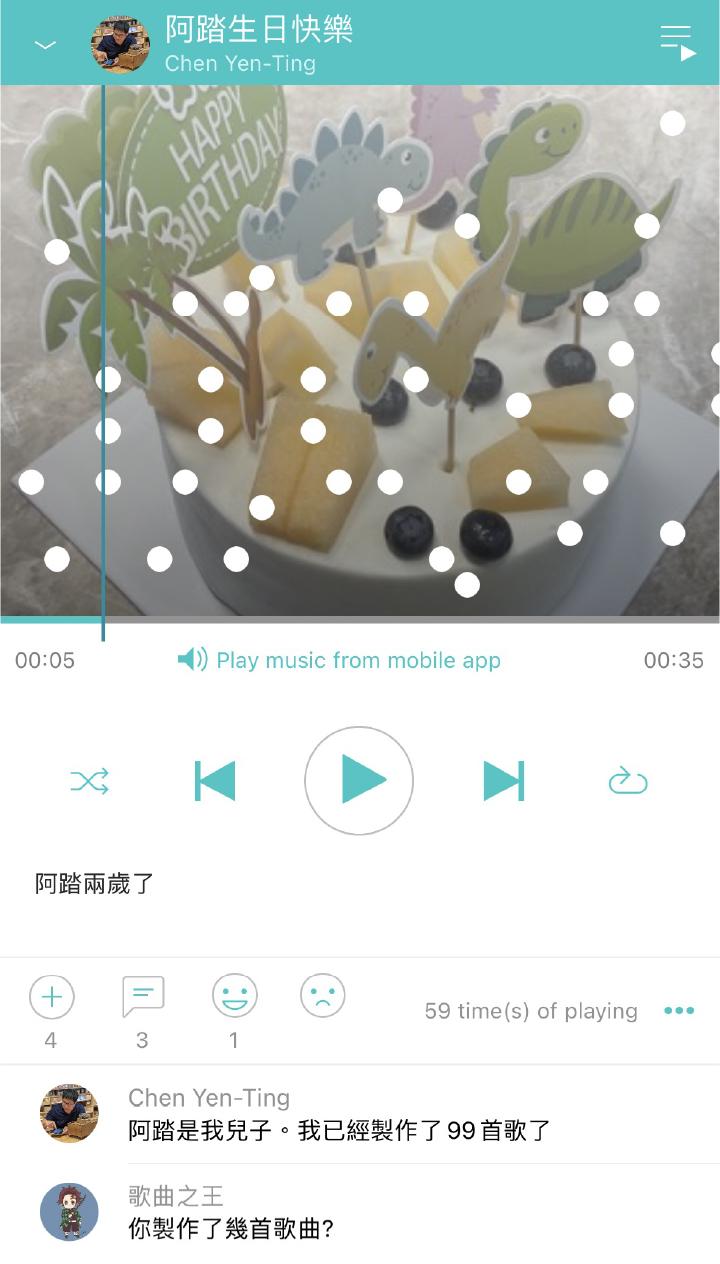
Task: View Chen Yen-Ting's profile from the comment
Action: click(69, 1113)
